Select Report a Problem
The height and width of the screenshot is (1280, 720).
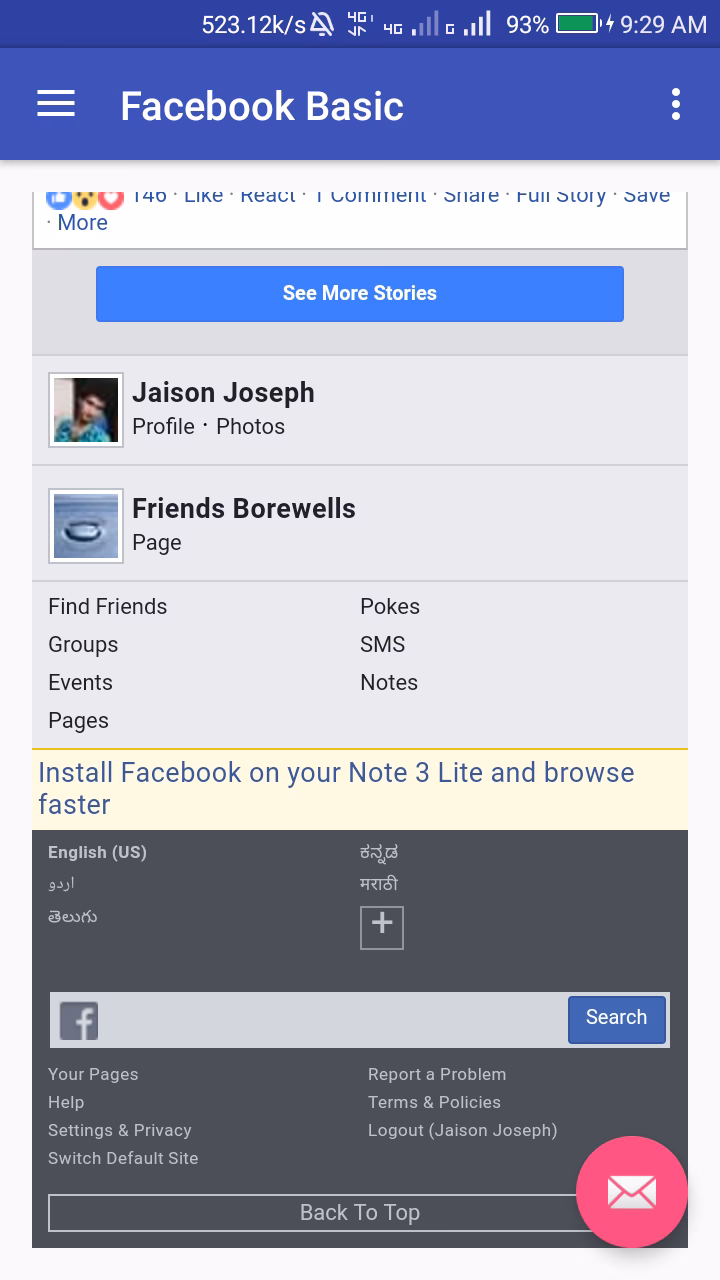click(437, 1074)
